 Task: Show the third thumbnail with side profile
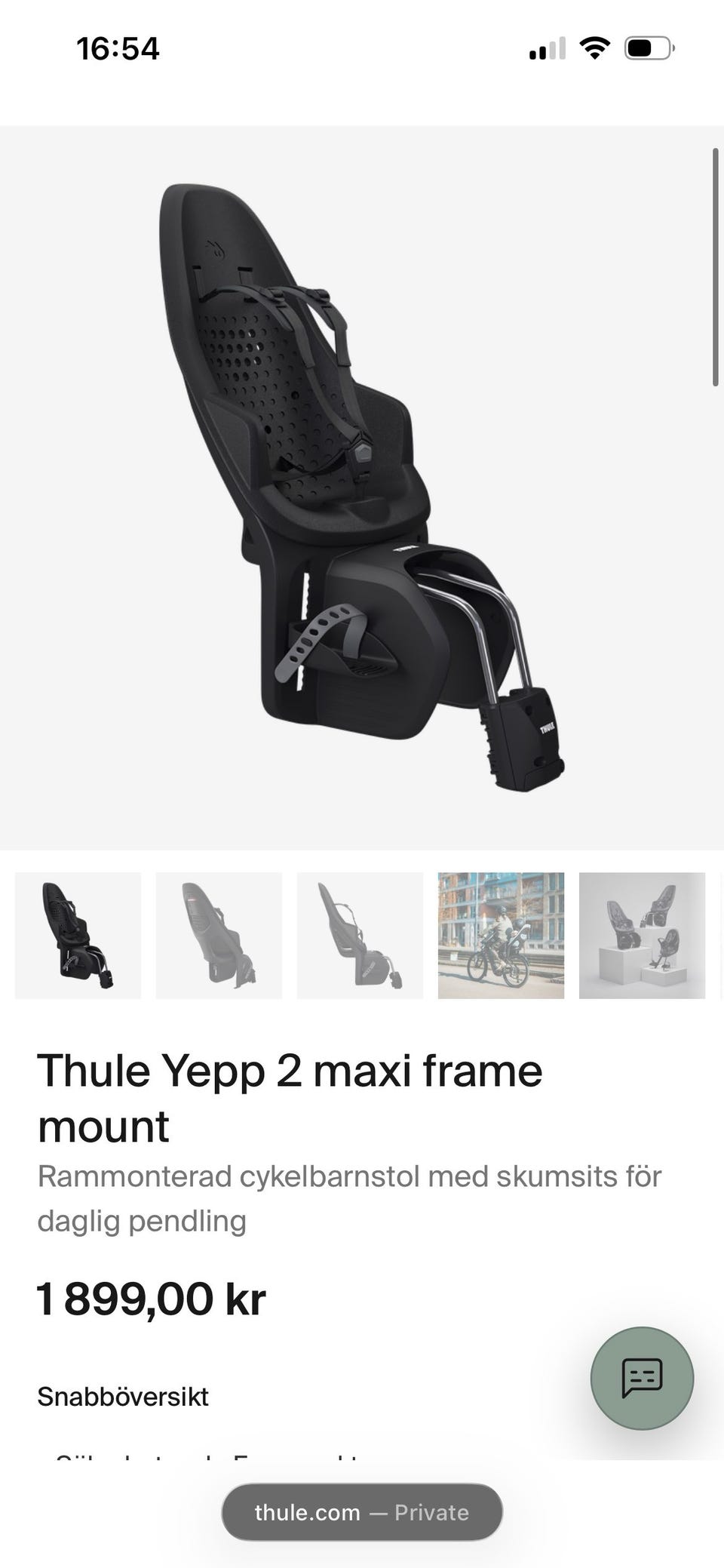tap(360, 936)
